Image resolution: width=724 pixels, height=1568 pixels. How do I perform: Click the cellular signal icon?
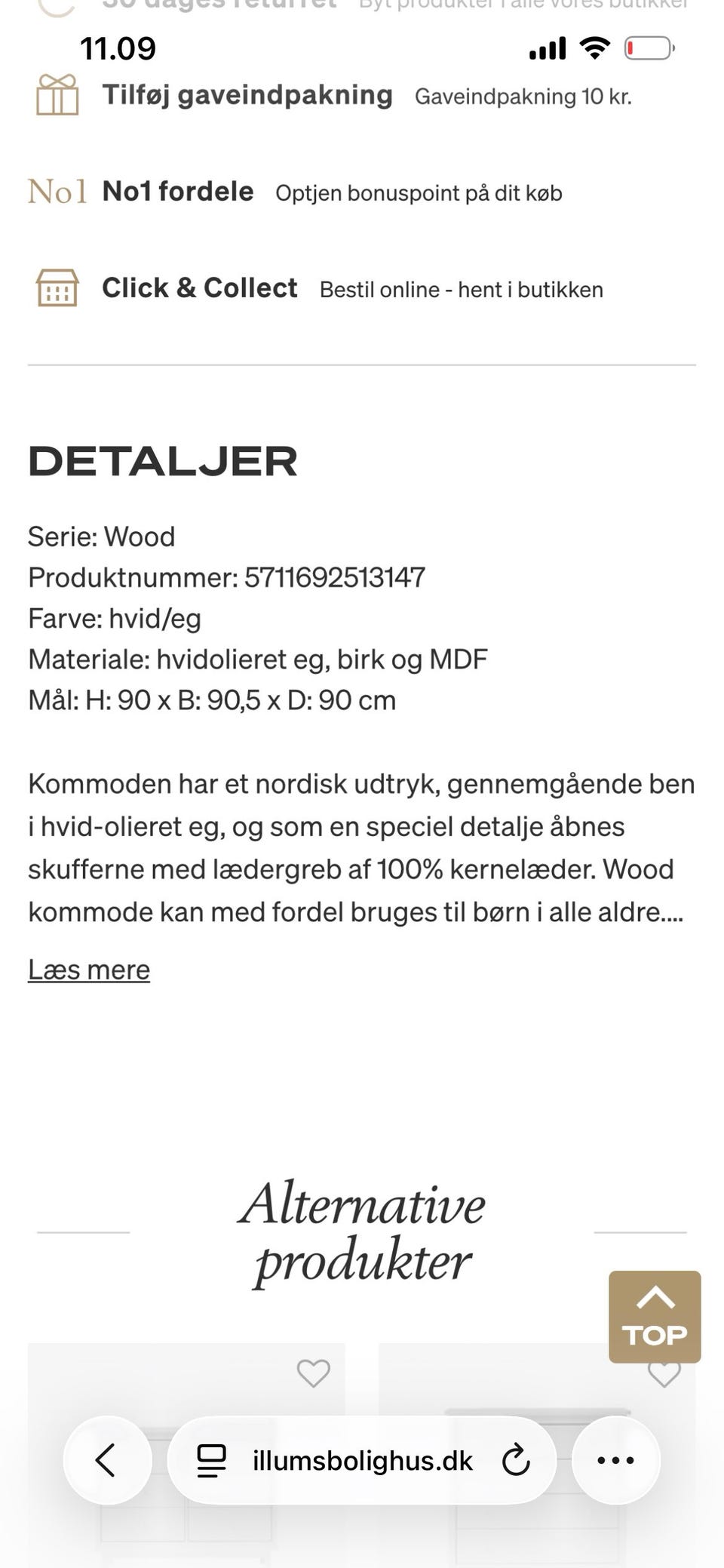pos(546,48)
